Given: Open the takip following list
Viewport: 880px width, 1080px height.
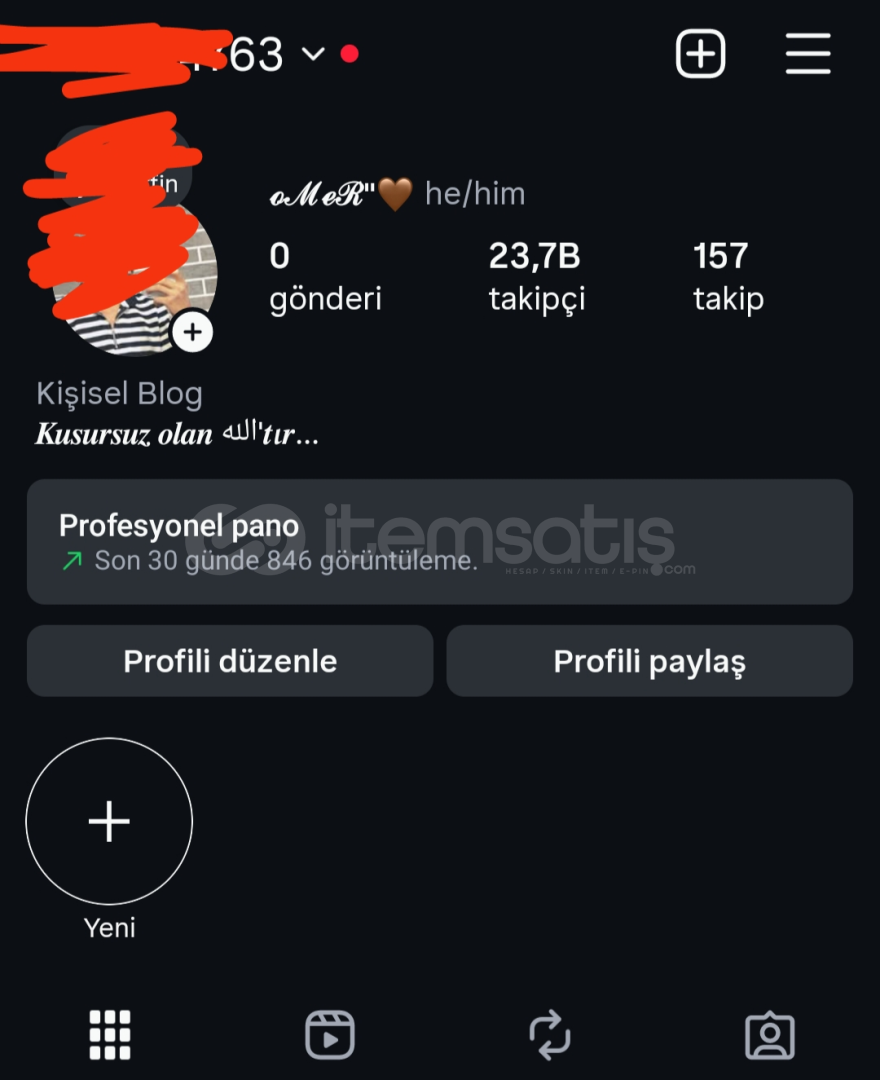Looking at the screenshot, I should [728, 276].
